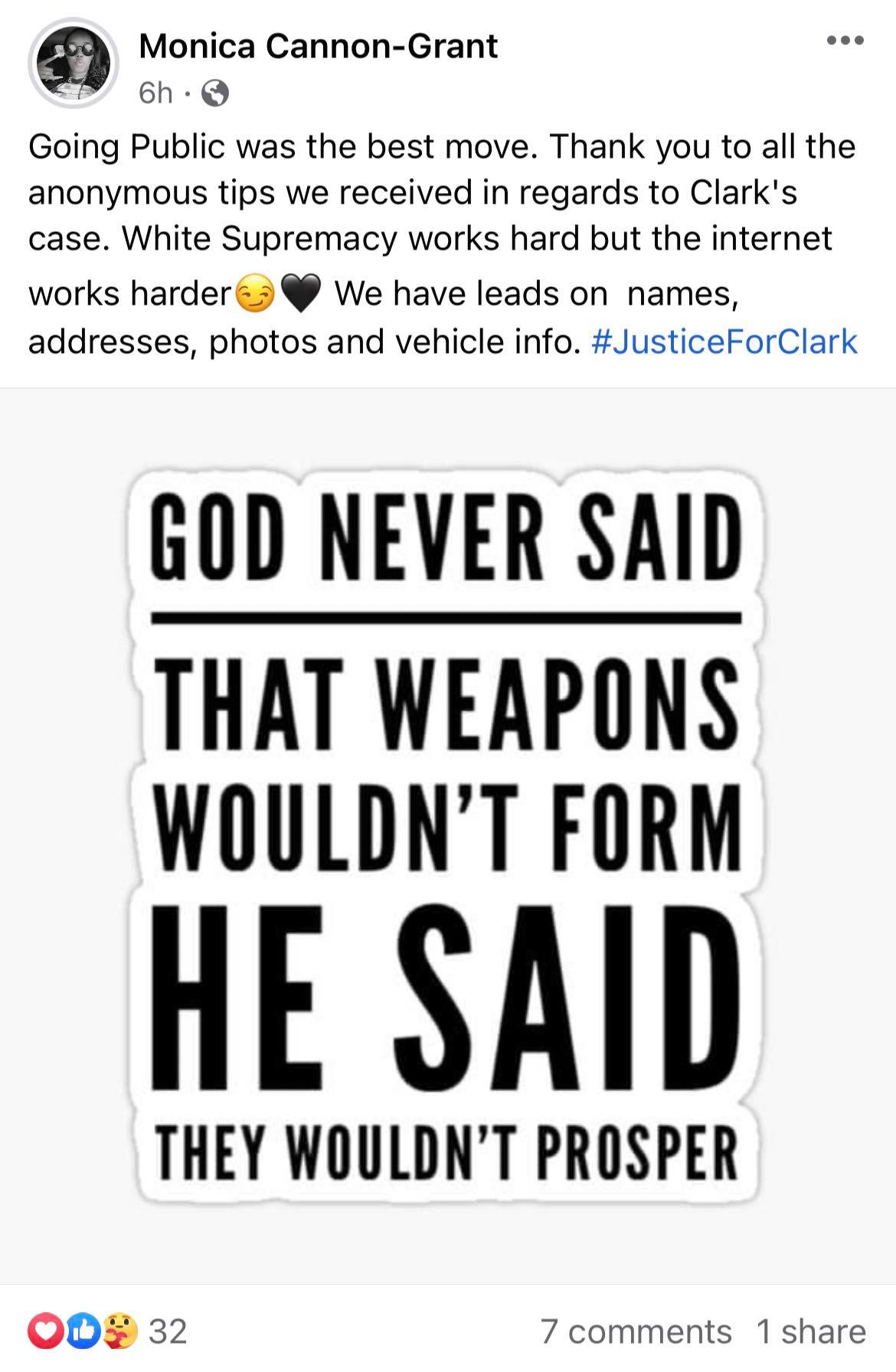Visit Monica Cannon-Grant's profile via her name
Image resolution: width=896 pixels, height=1372 pixels.
pos(318,46)
